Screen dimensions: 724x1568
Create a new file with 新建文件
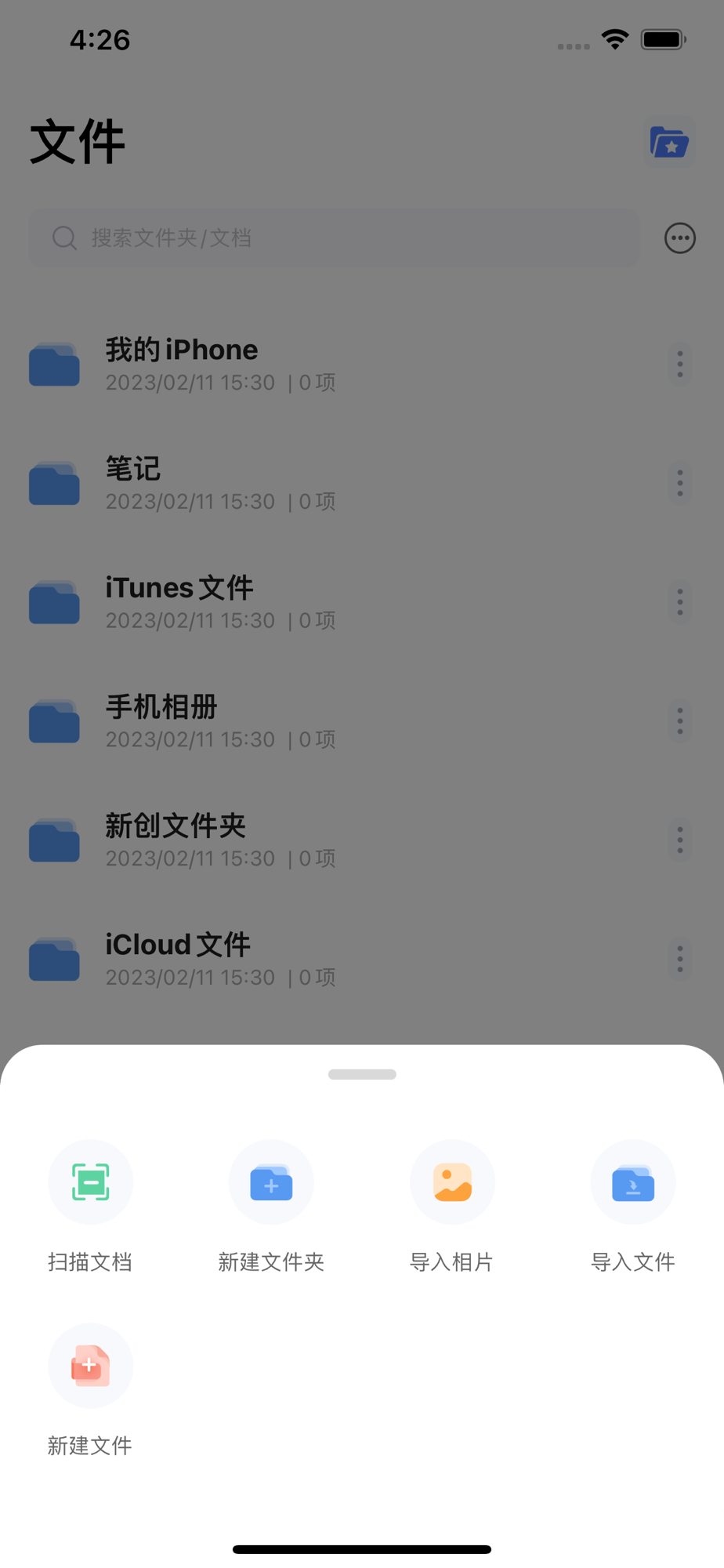click(90, 1366)
